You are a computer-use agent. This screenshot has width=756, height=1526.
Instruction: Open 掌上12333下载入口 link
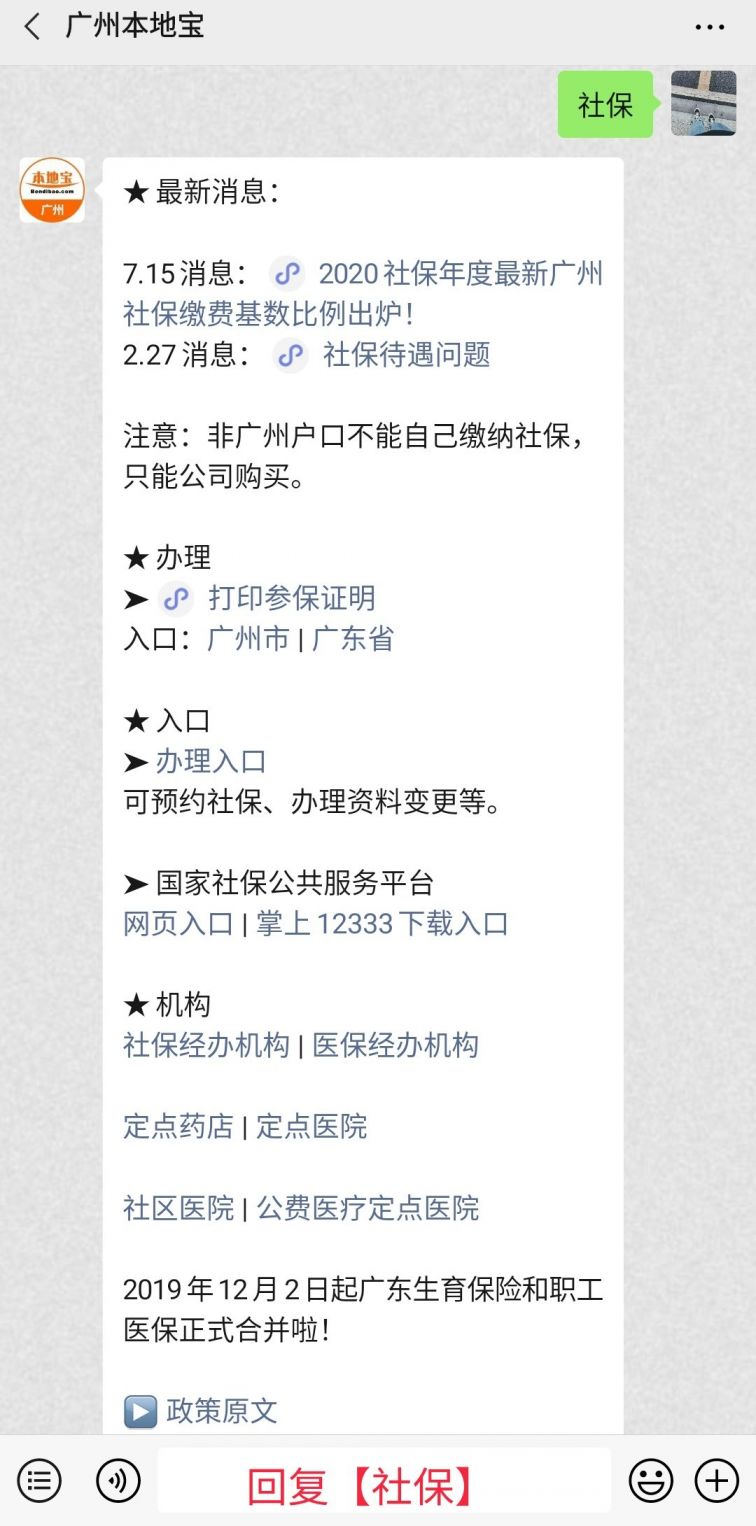click(382, 923)
